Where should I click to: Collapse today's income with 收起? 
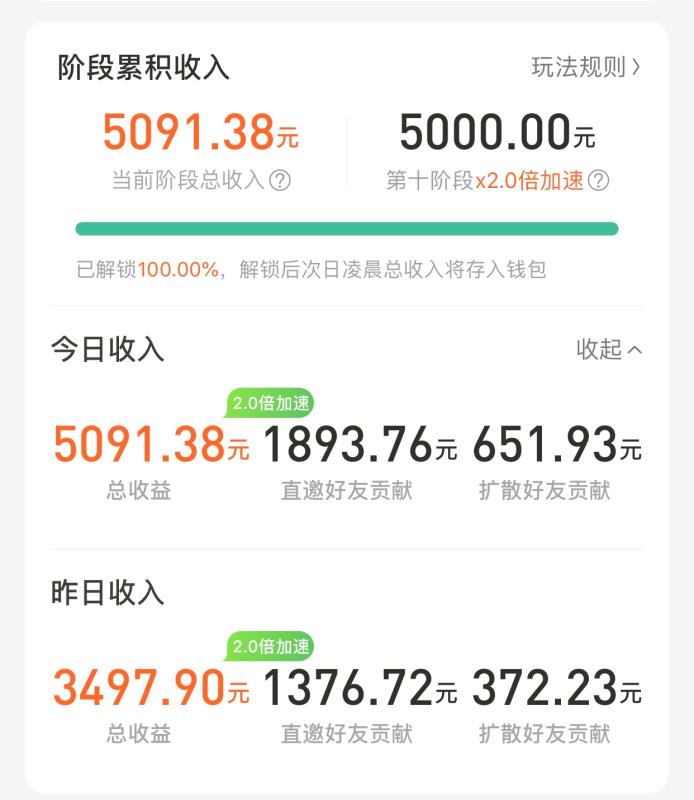[x=608, y=349]
